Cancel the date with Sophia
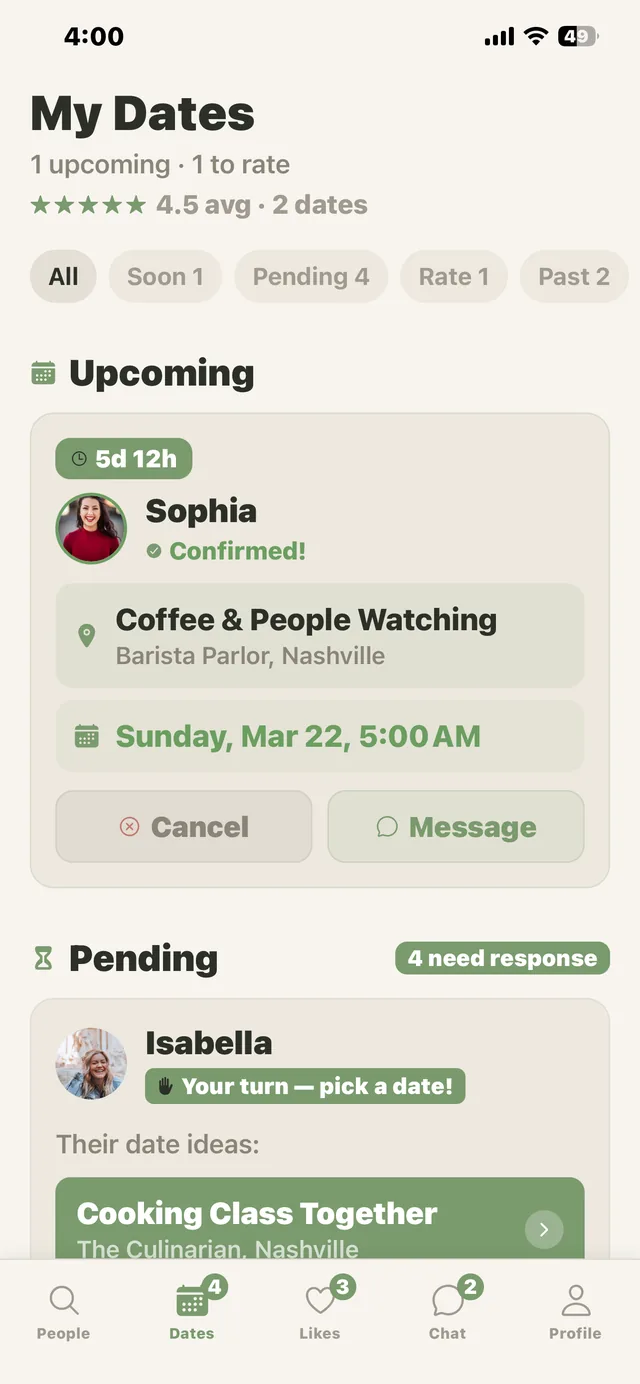Screen dimensions: 640x1384 pos(184,827)
